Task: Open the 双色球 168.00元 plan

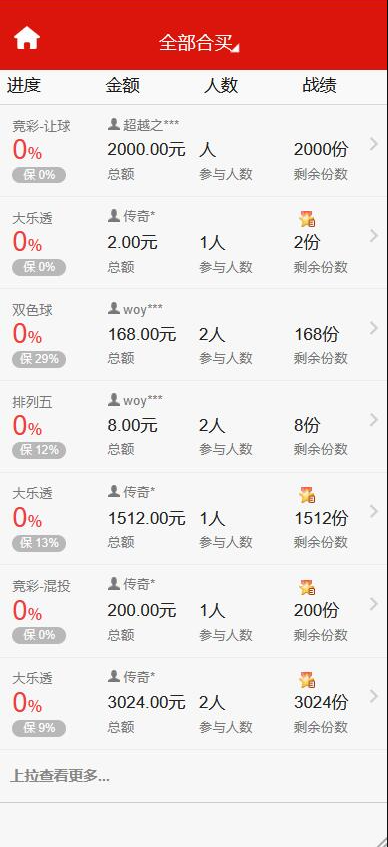Action: [x=194, y=334]
